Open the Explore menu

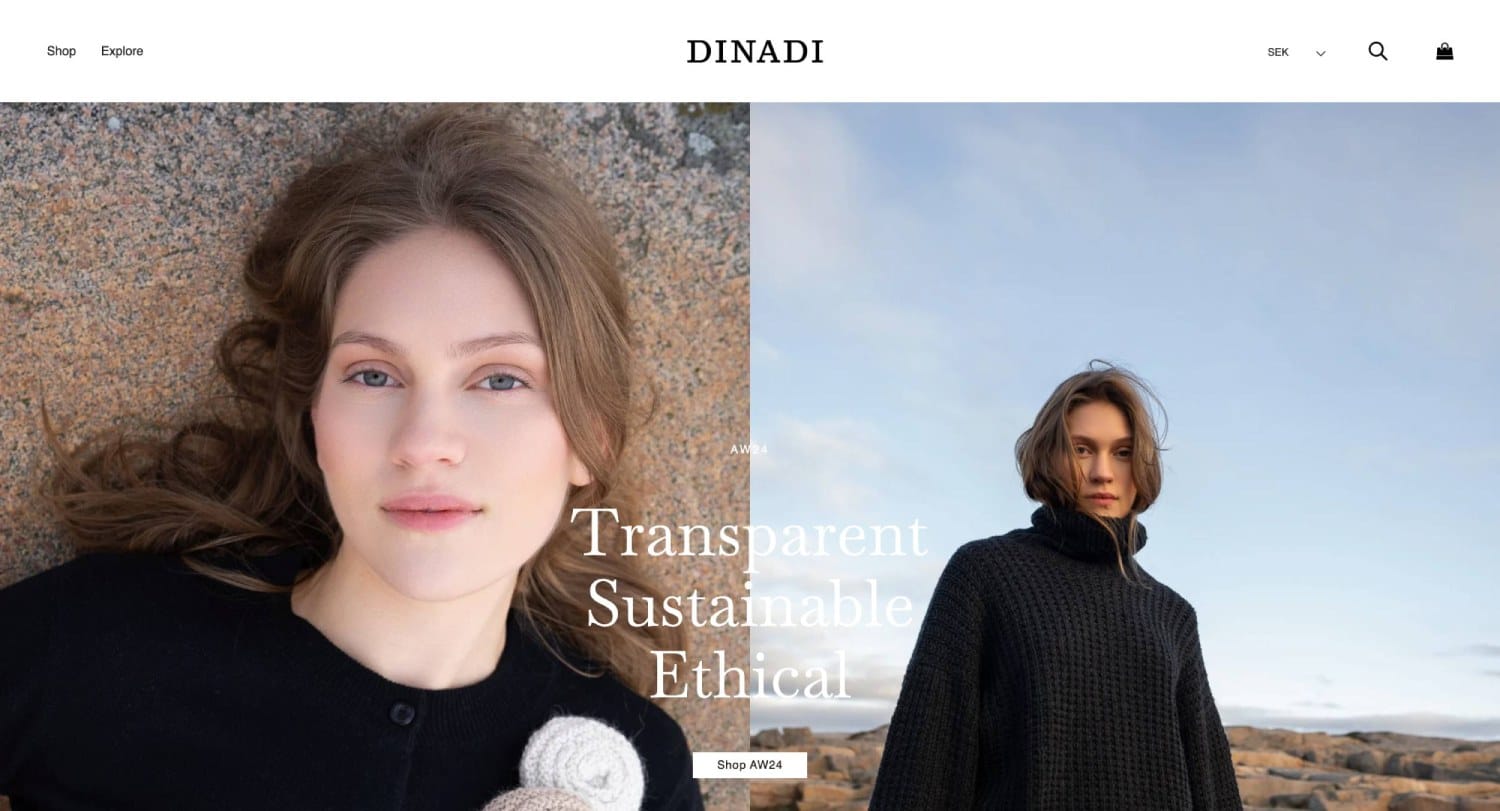coord(122,51)
